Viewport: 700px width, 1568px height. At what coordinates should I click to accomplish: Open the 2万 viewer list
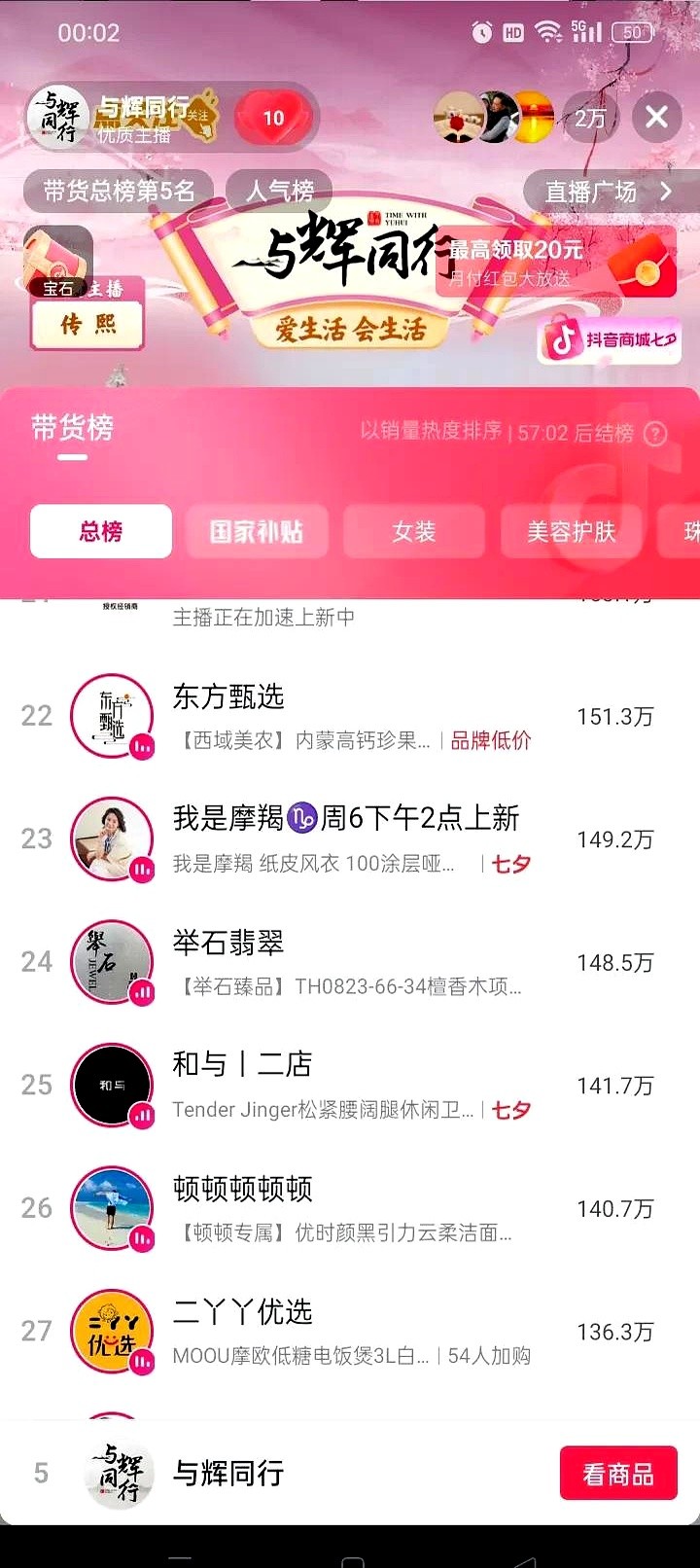pyautogui.click(x=589, y=119)
